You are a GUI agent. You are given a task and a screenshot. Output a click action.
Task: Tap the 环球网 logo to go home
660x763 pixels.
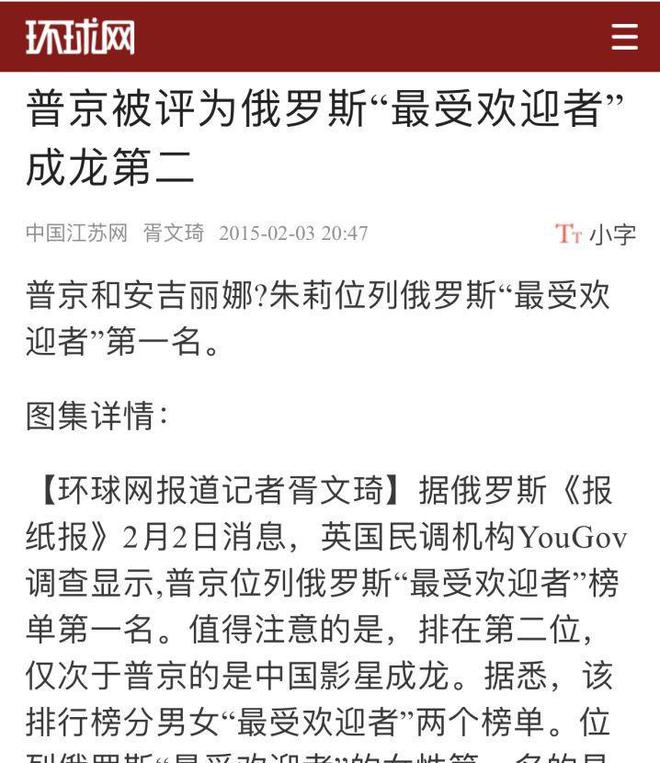click(x=80, y=37)
